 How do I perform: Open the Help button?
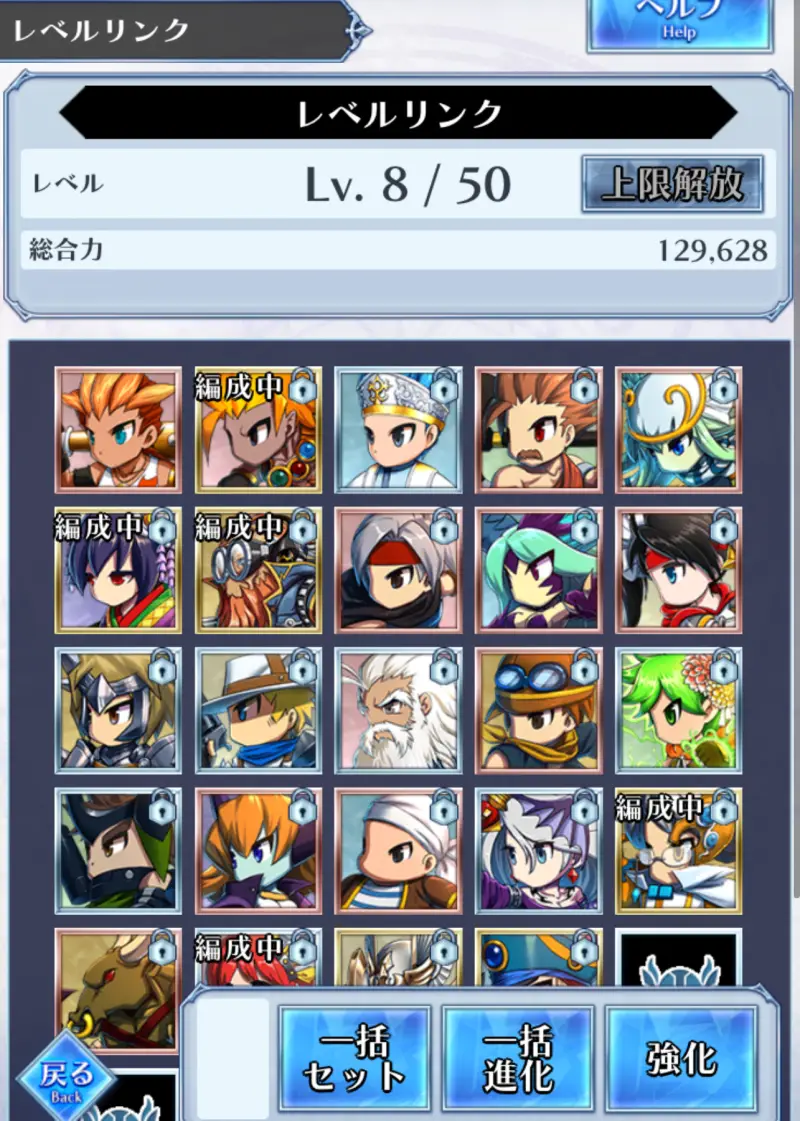[x=680, y=22]
